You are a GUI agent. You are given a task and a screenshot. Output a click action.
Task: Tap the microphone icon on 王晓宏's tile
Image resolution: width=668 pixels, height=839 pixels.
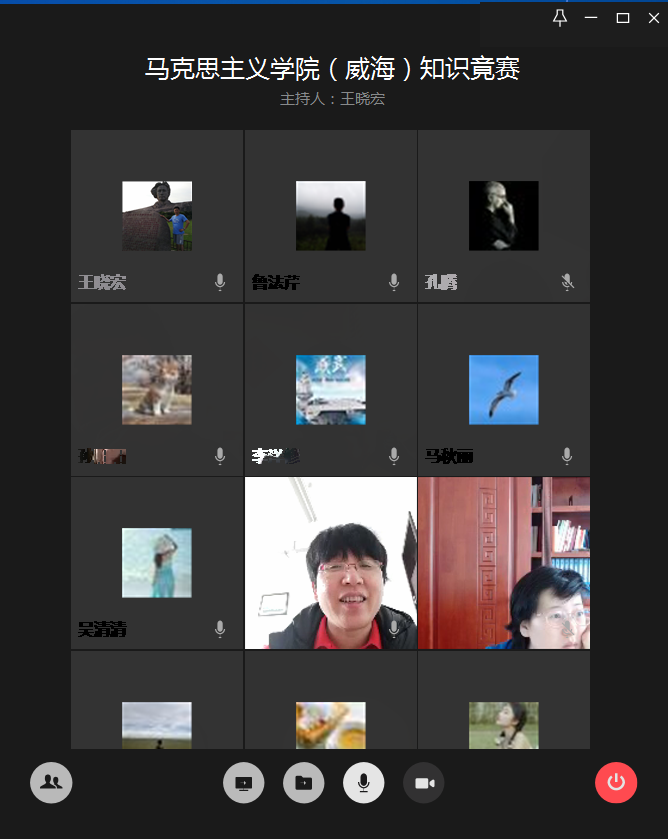[220, 282]
